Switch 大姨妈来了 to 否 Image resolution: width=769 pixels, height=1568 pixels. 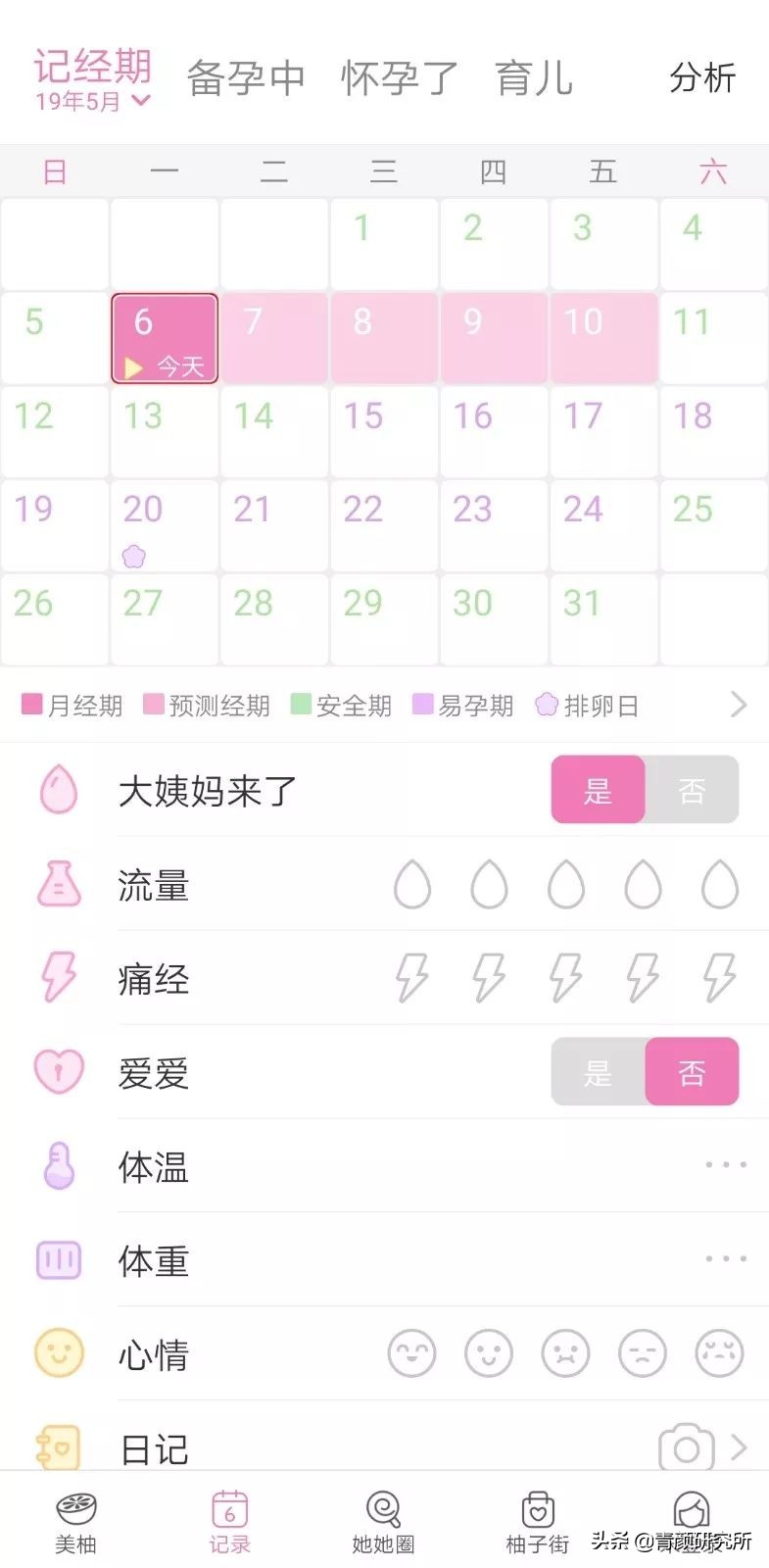pyautogui.click(x=693, y=790)
